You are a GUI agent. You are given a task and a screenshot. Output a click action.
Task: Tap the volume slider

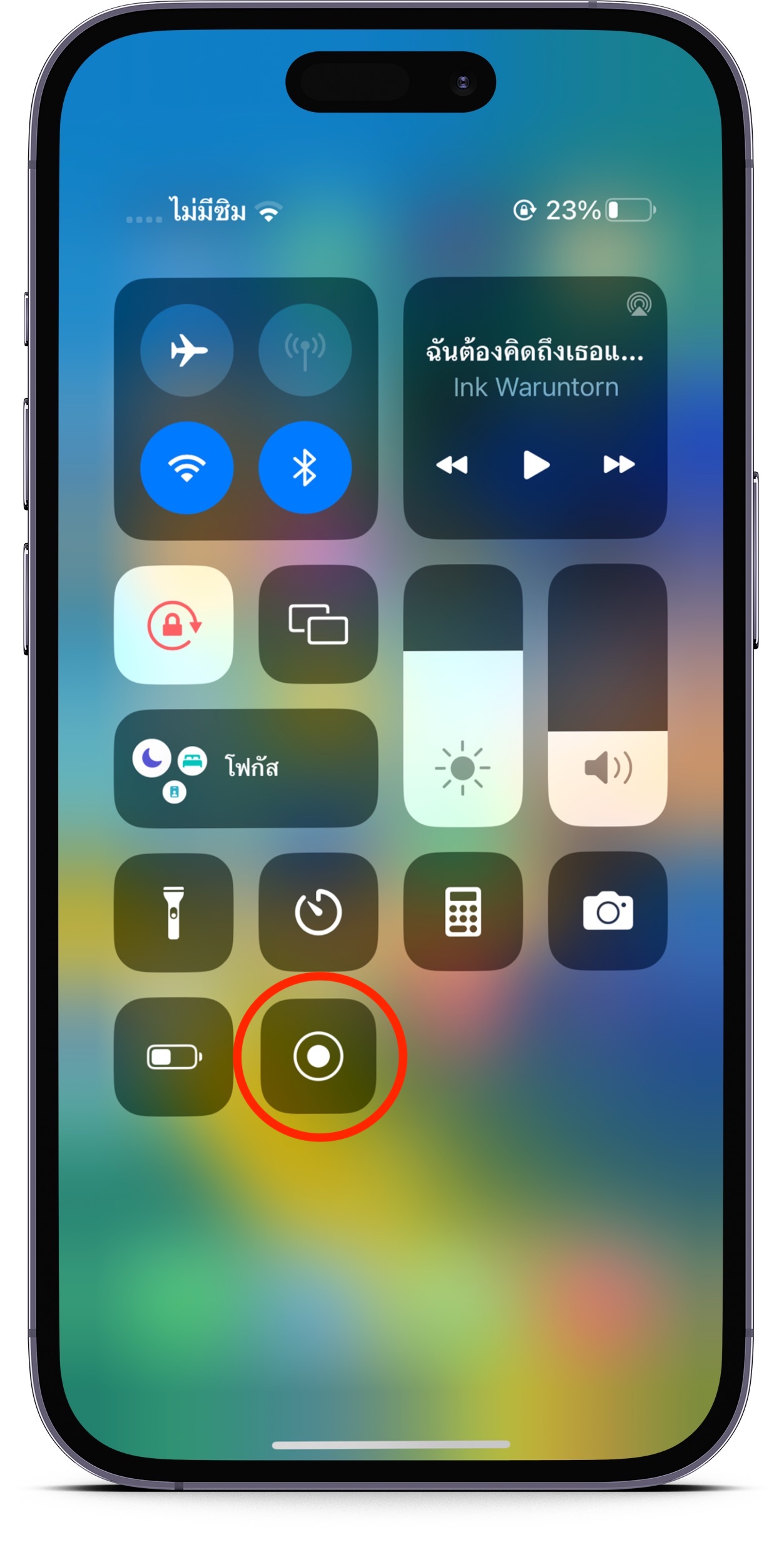607,695
